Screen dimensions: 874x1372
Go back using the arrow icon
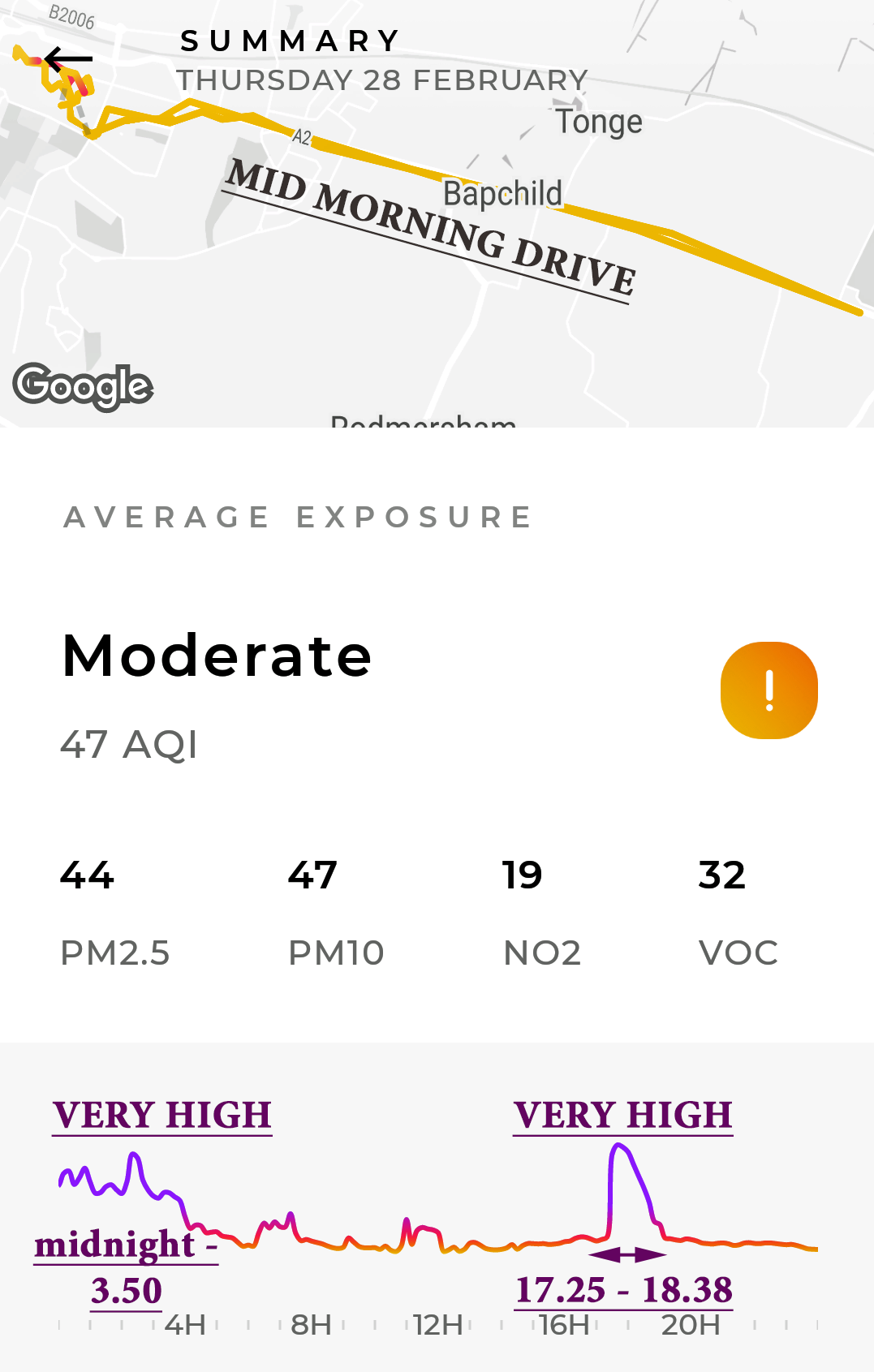tap(68, 59)
